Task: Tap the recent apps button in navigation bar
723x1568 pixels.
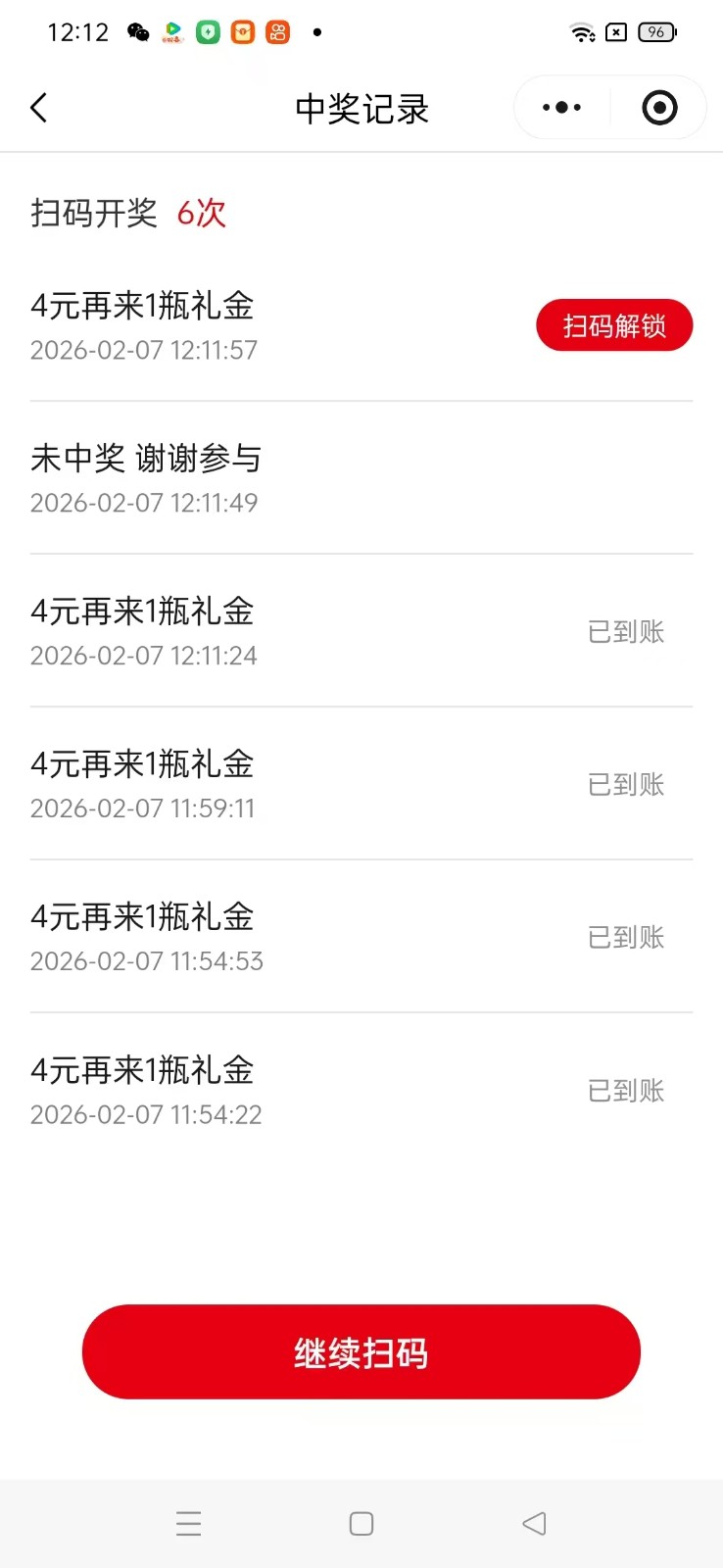Action: [x=188, y=1523]
